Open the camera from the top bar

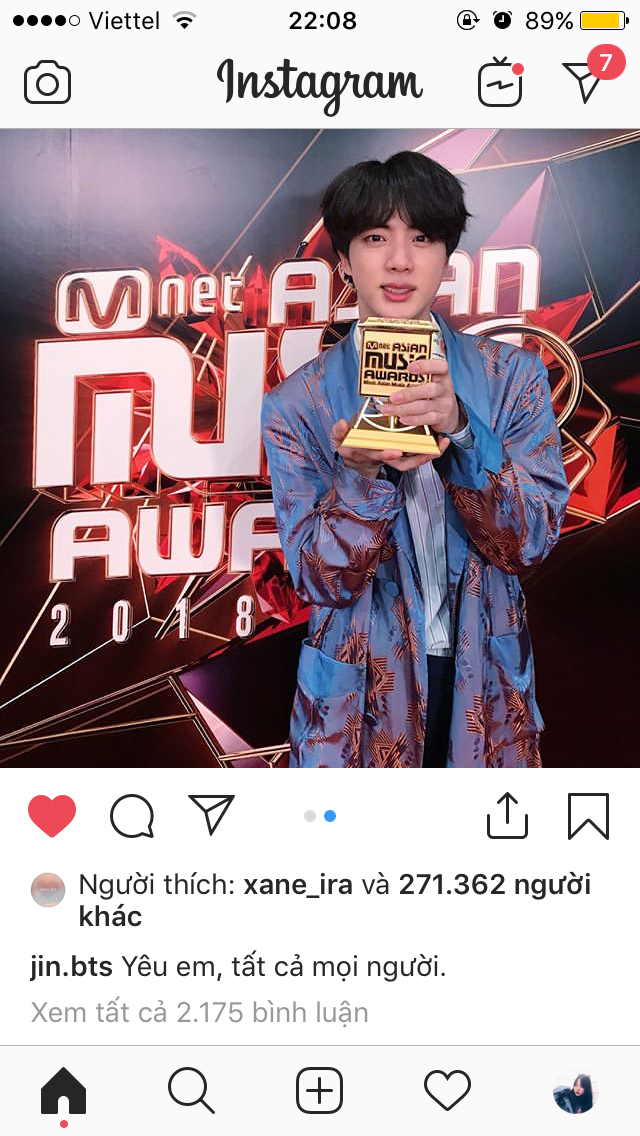coord(47,82)
